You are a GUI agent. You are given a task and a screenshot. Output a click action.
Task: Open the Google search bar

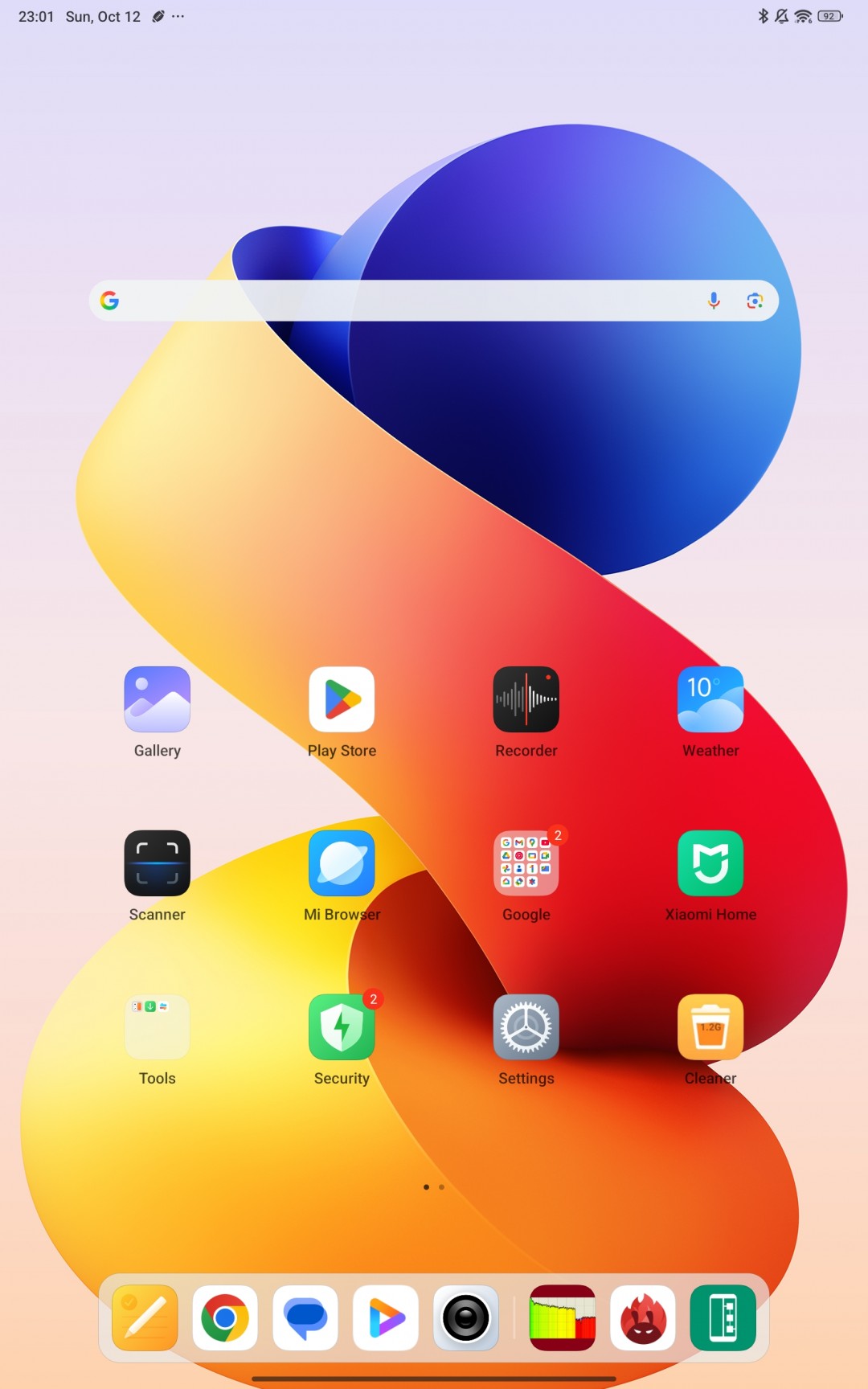(x=402, y=301)
